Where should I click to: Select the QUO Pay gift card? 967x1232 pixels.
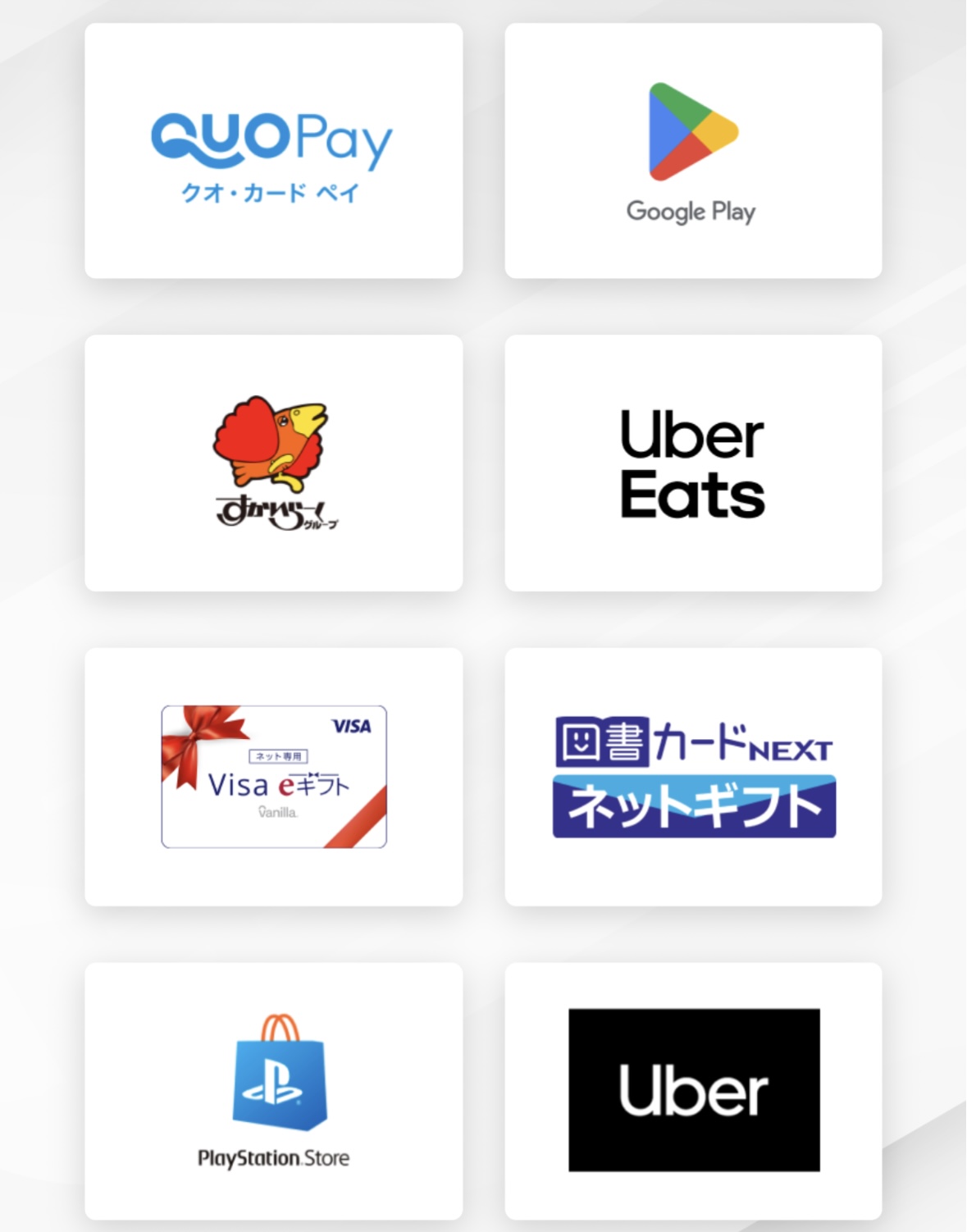tap(273, 151)
